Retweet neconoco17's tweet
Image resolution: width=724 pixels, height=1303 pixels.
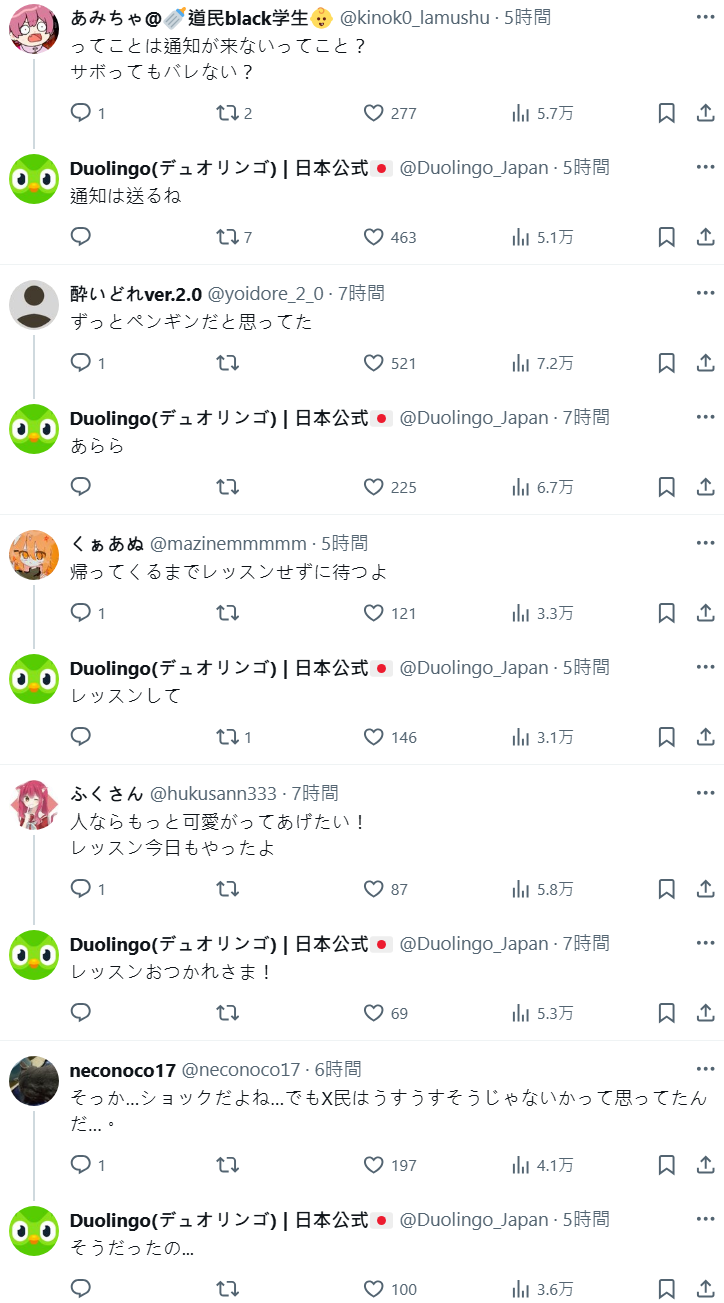(x=228, y=1165)
